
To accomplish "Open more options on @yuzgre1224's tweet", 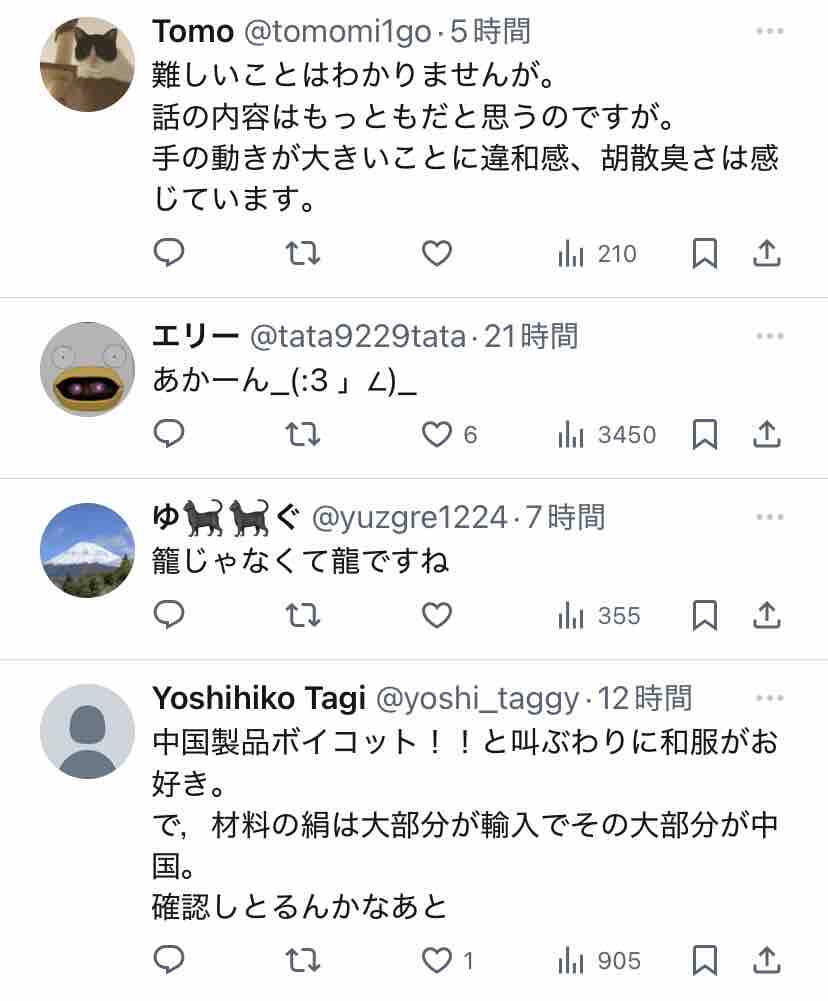I will [x=769, y=516].
